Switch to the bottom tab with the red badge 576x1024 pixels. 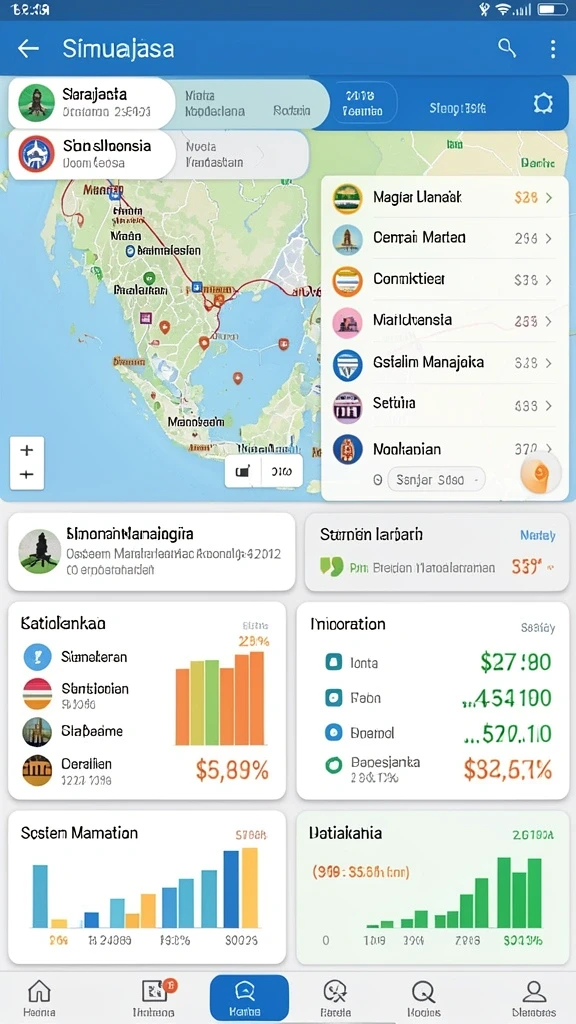pyautogui.click(x=154, y=998)
